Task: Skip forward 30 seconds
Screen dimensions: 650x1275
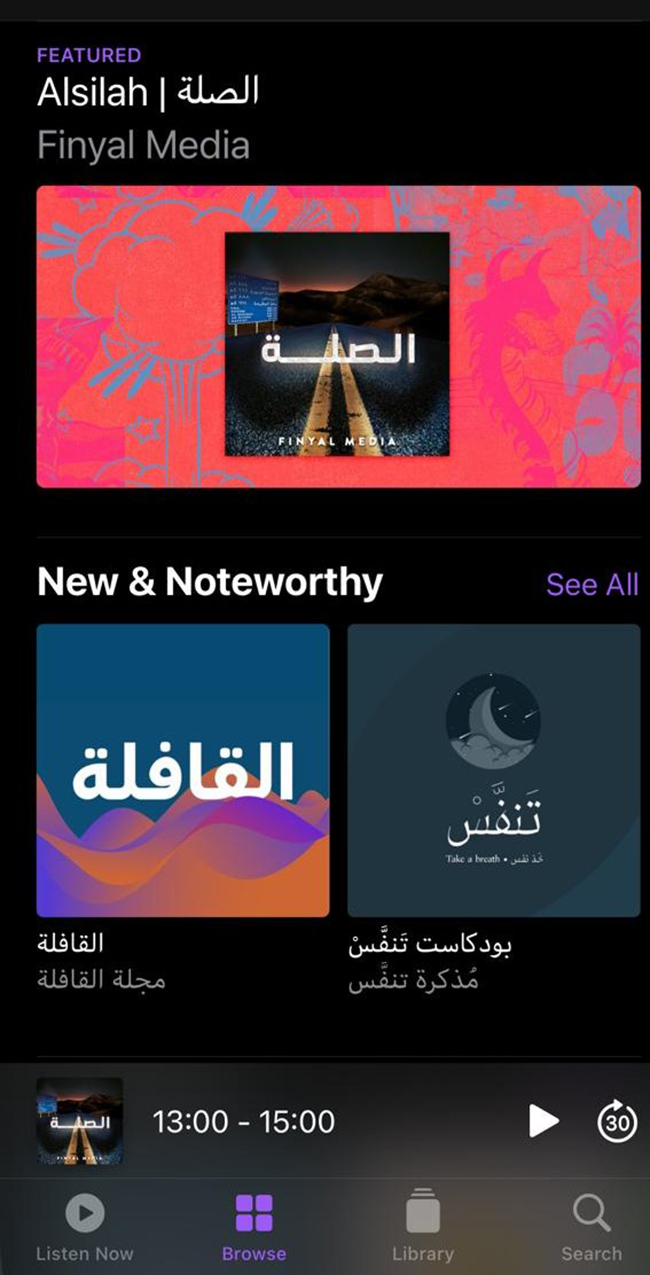Action: coord(617,1121)
